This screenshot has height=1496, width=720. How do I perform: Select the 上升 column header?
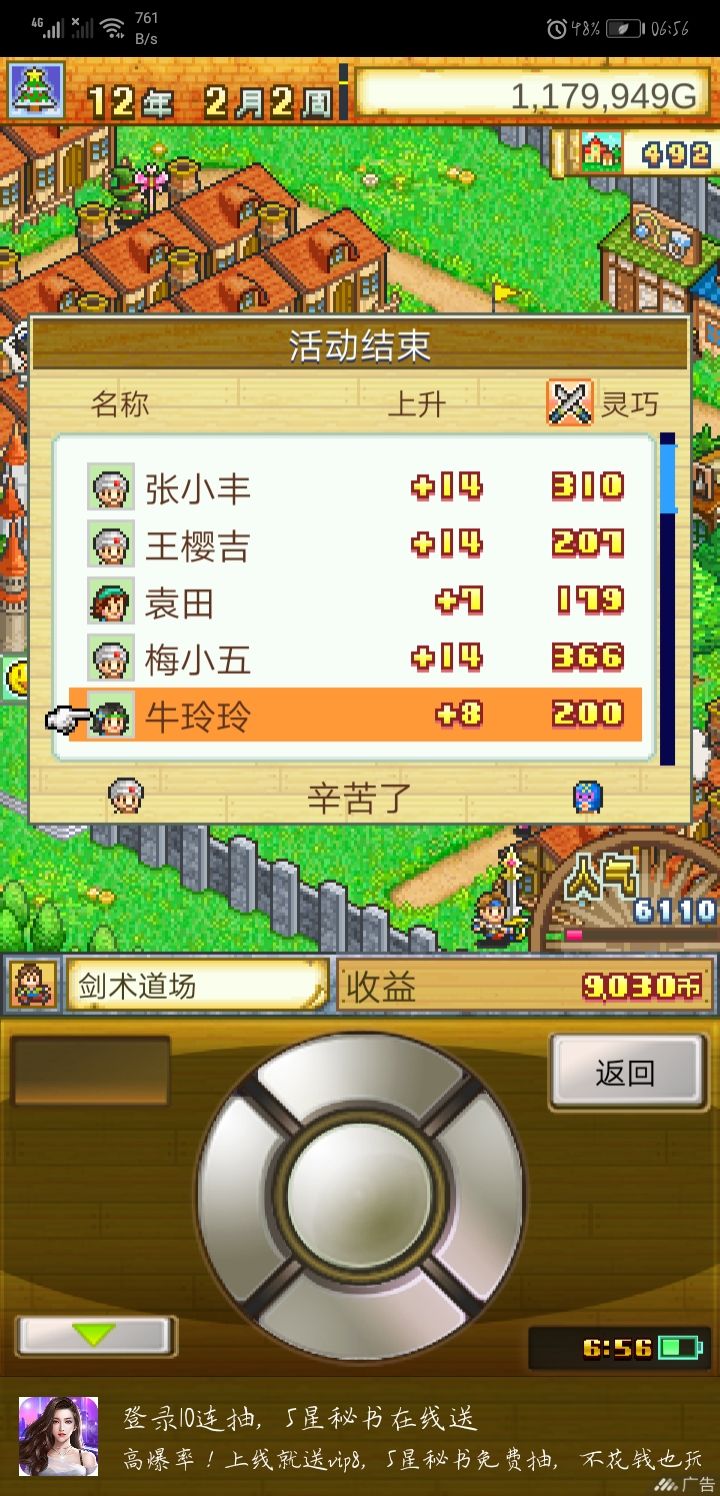click(x=419, y=403)
